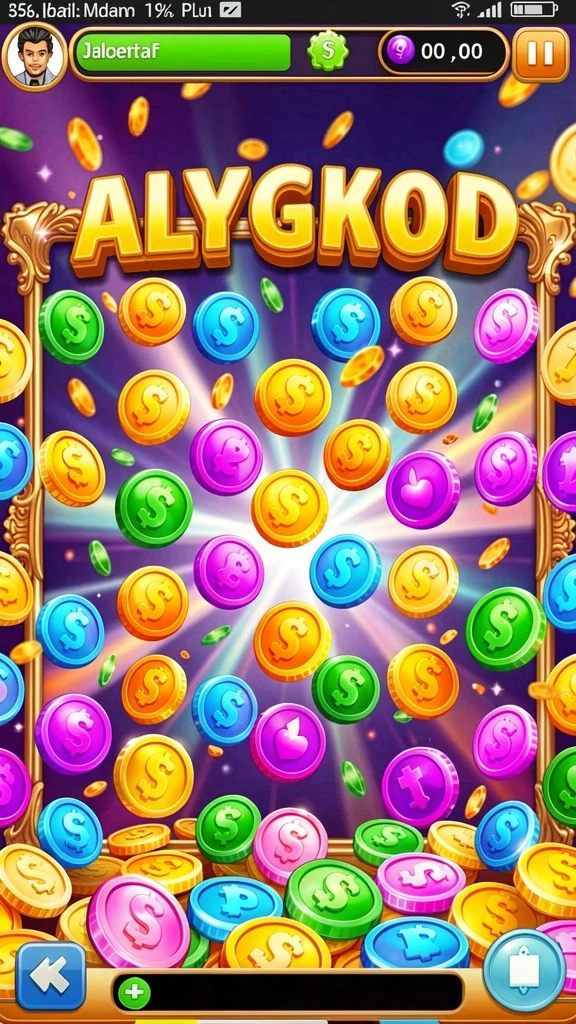Open the player avatar profile
The width and height of the screenshot is (576, 1024).
[x=35, y=56]
